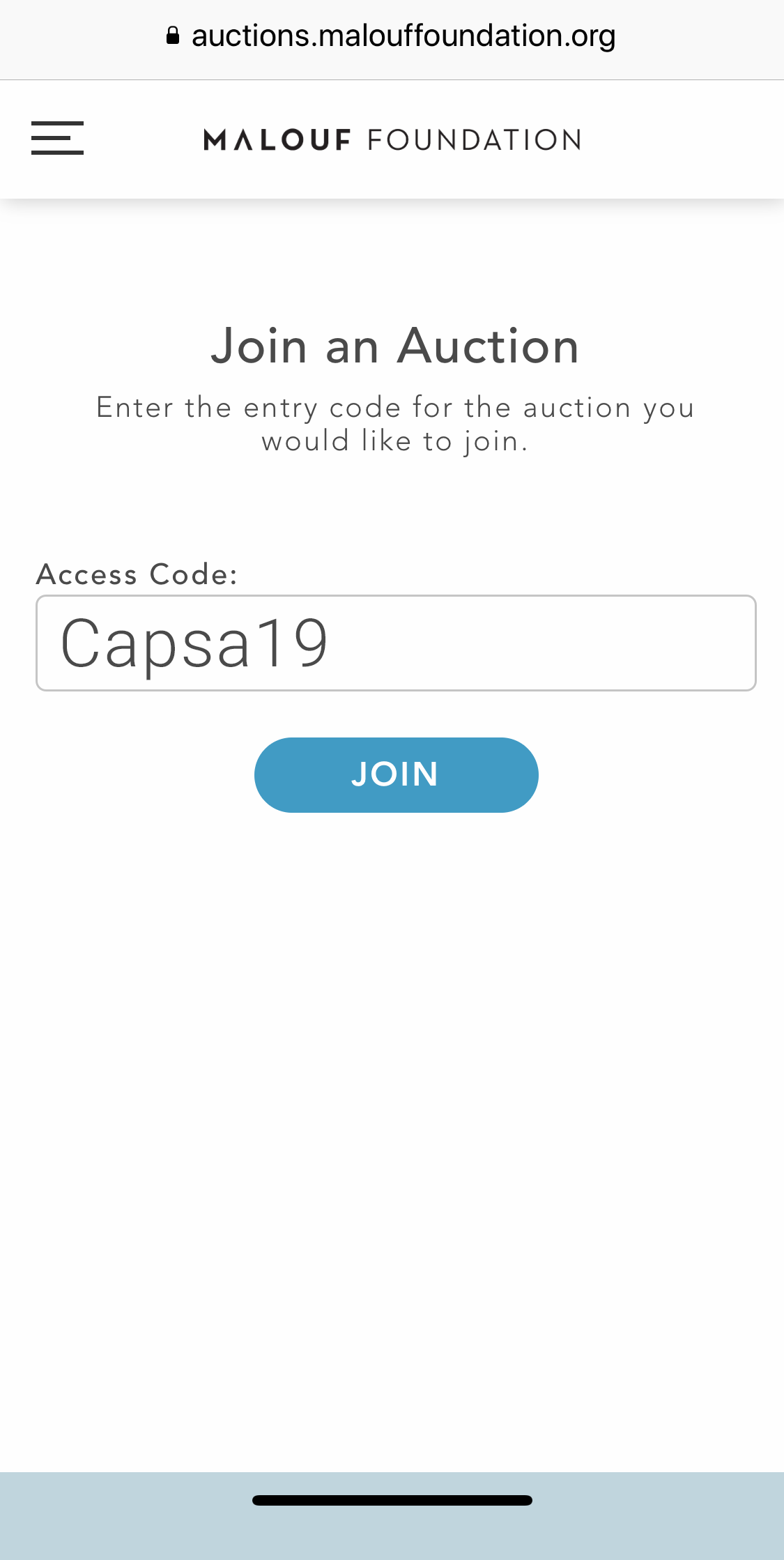Open the hamburger menu
This screenshot has width=784, height=1560.
coord(57,138)
